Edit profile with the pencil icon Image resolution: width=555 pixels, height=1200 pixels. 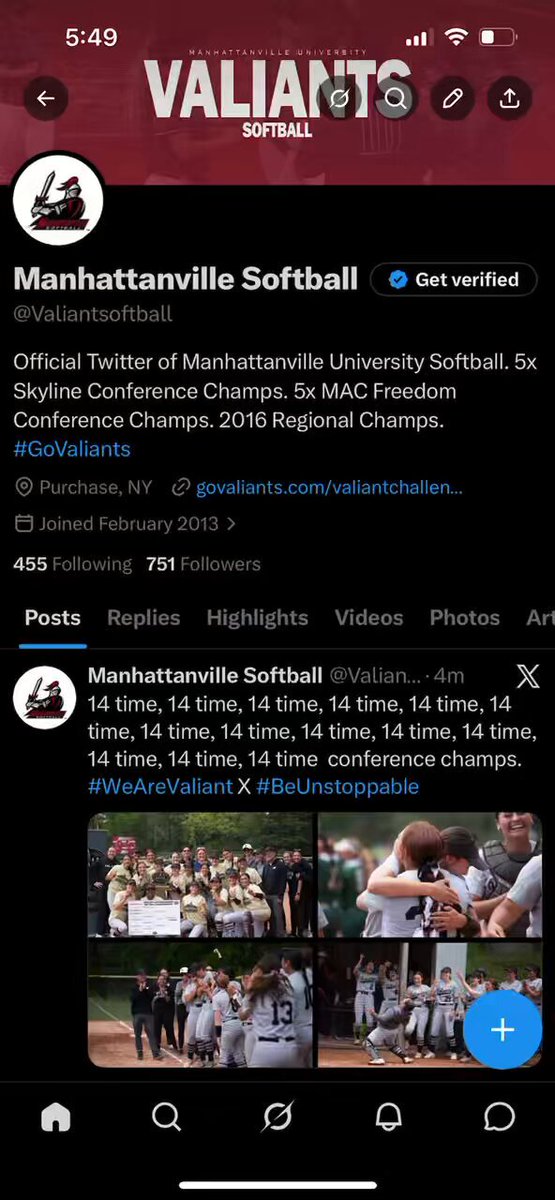[452, 98]
